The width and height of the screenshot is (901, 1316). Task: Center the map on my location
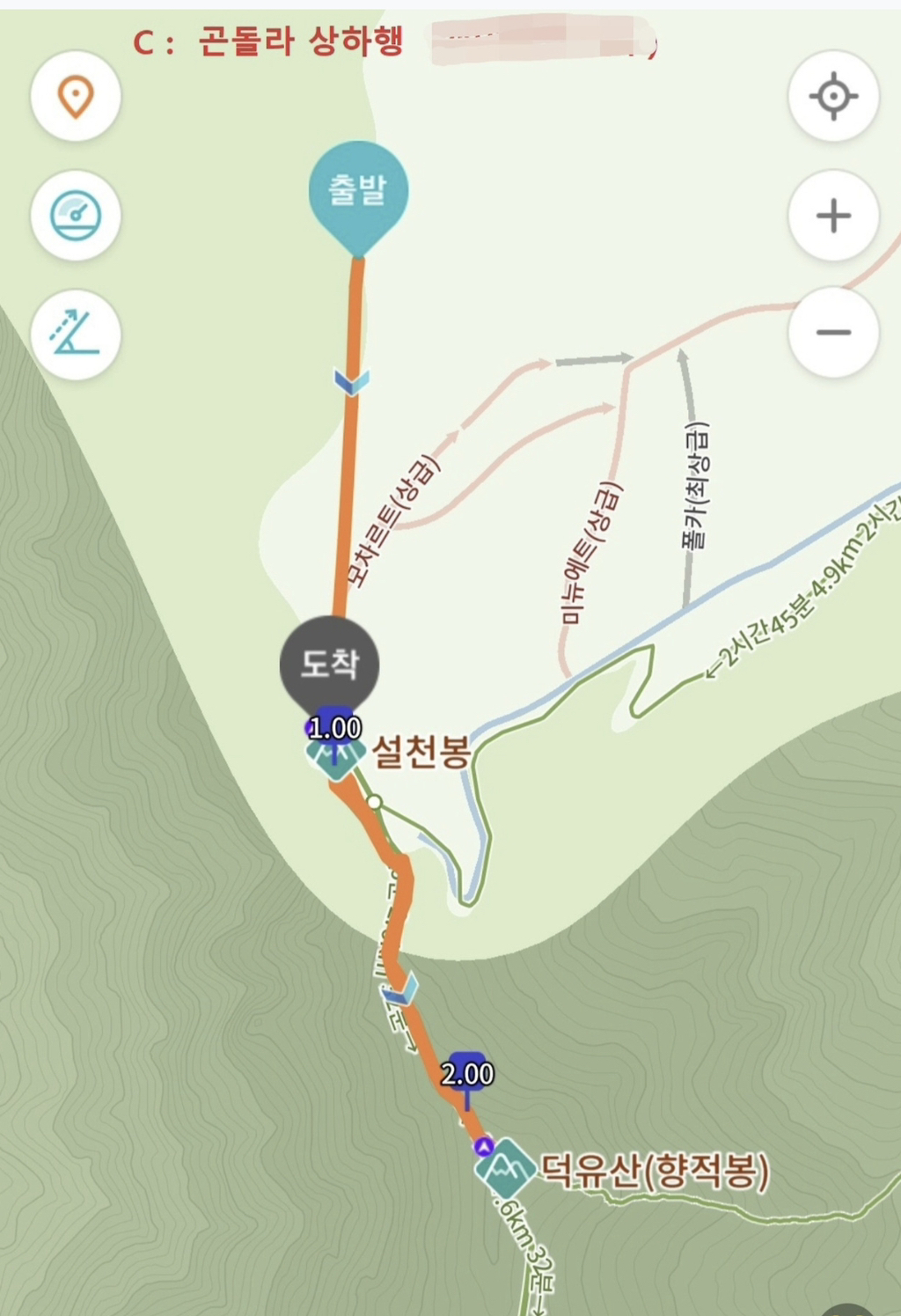coord(833,96)
